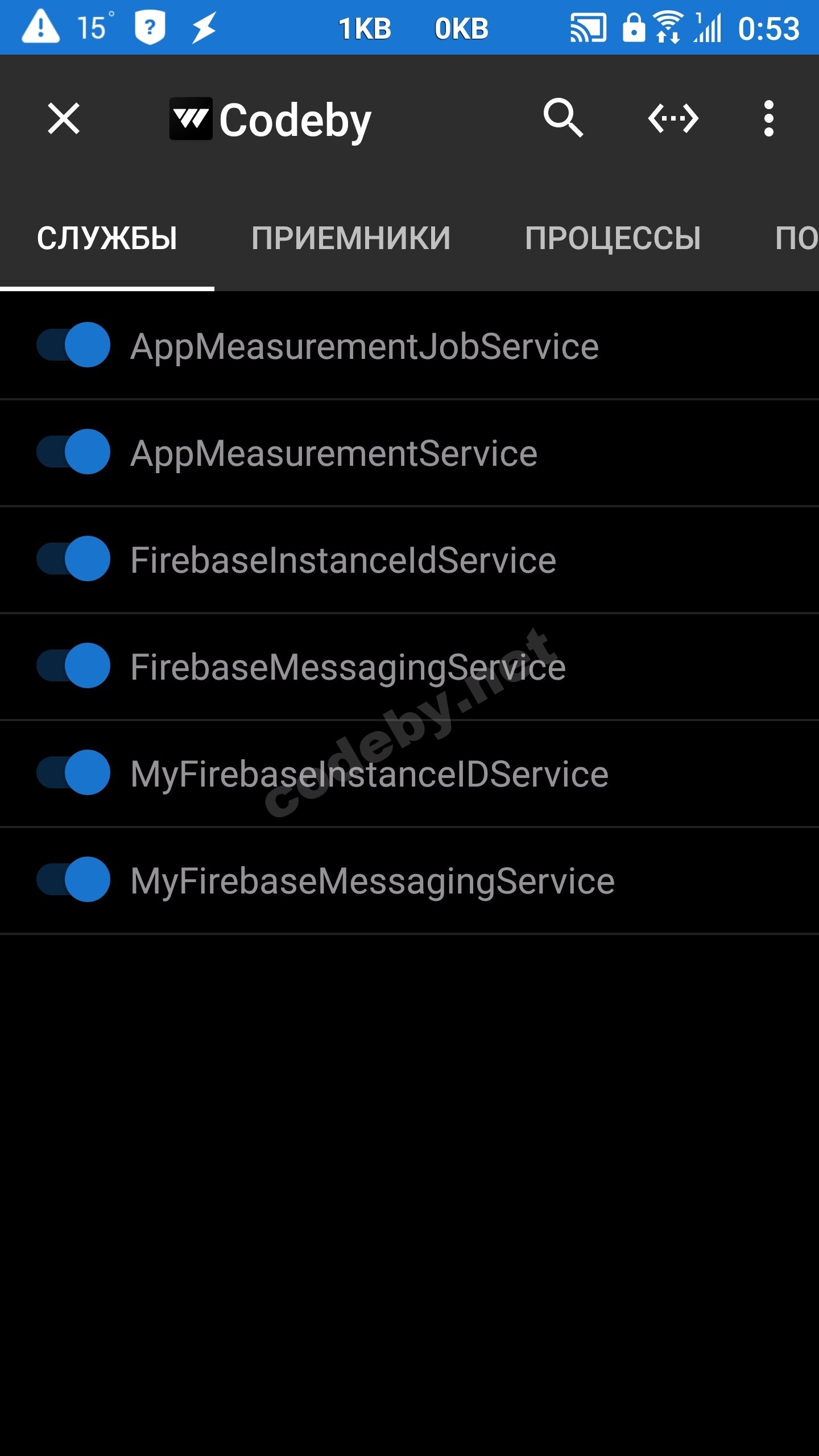Switch to the ПРОЦЕССЫ tab
The image size is (819, 1456).
point(613,238)
